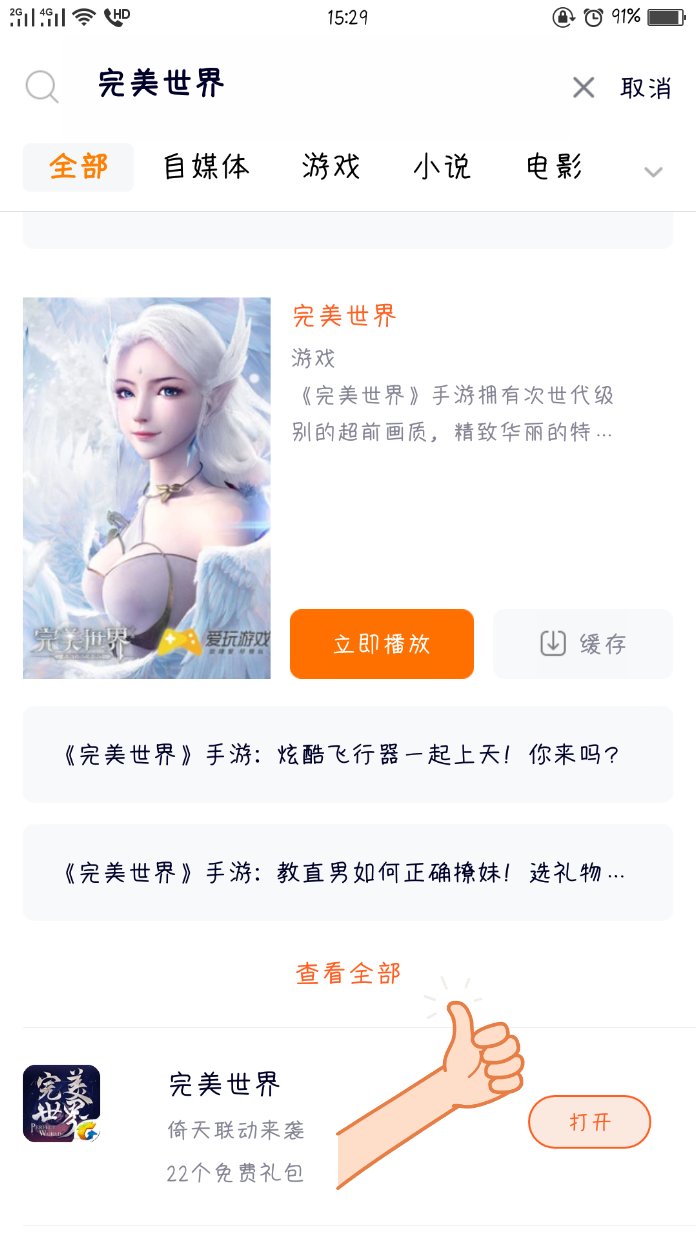Clear the search text with the X
Image resolution: width=696 pixels, height=1239 pixels.
pos(583,88)
